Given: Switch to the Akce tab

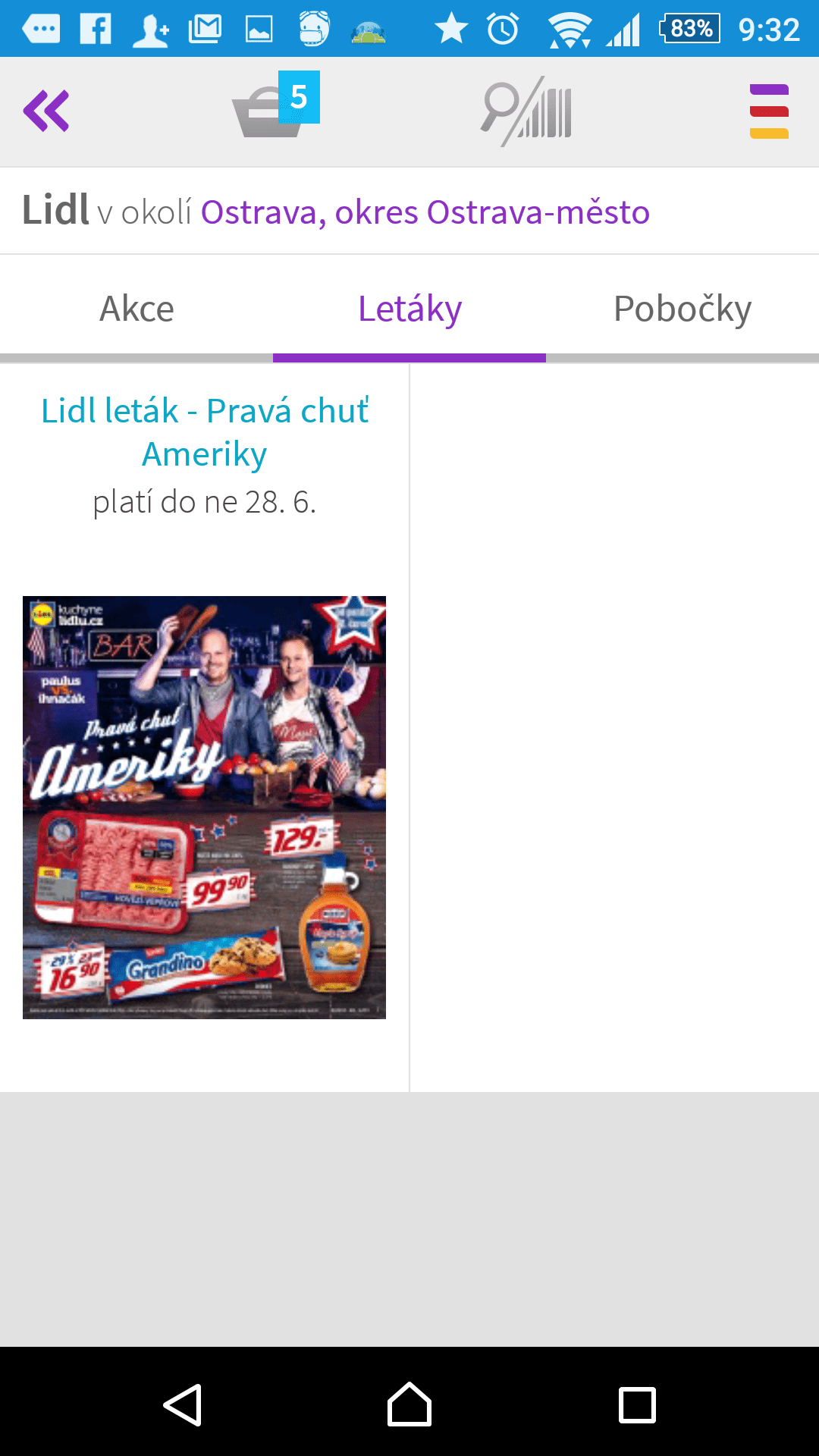Looking at the screenshot, I should [136, 309].
